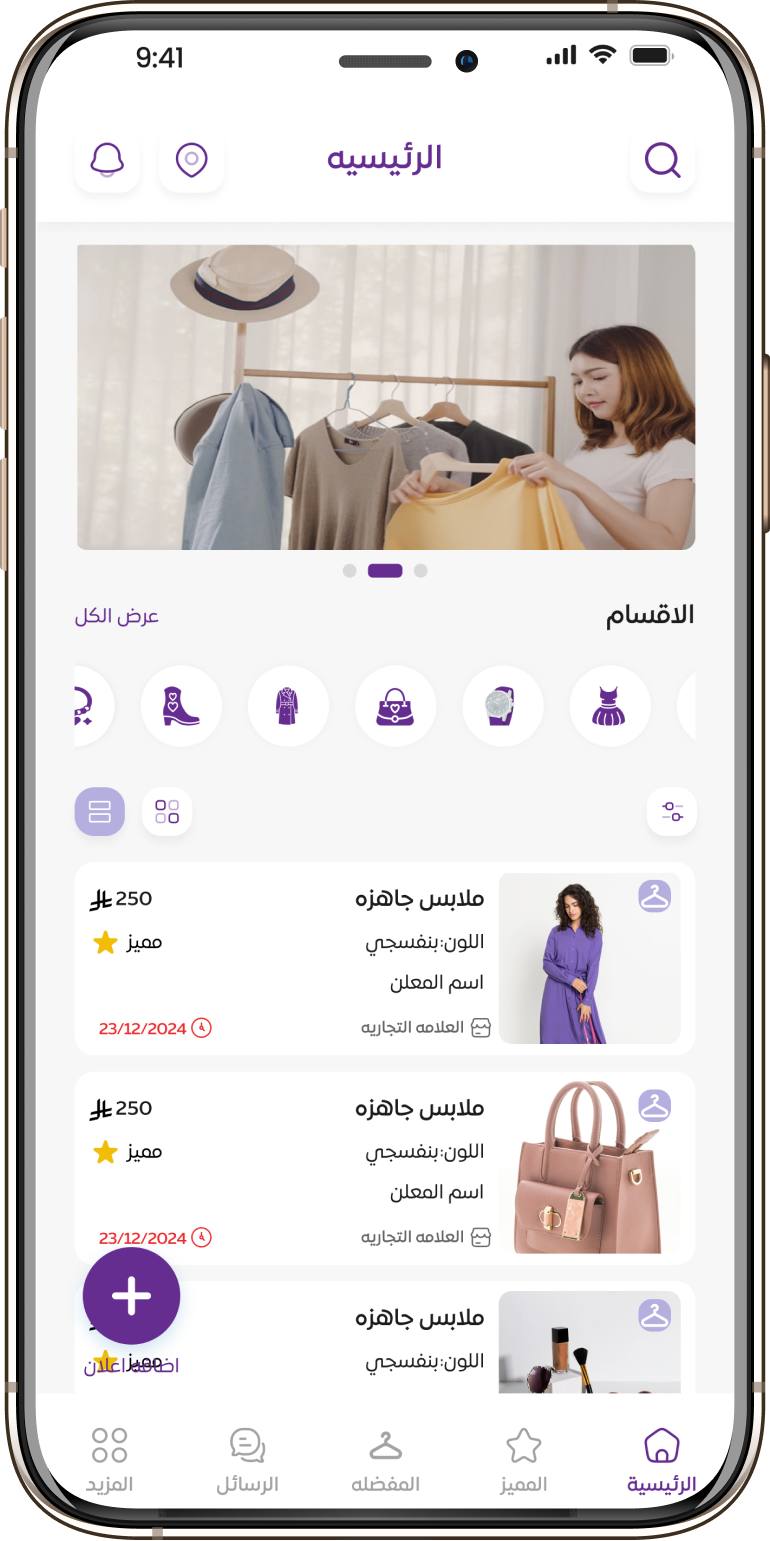The width and height of the screenshot is (770, 1541).
Task: Open the promotional clothing banner
Action: pos(385,397)
